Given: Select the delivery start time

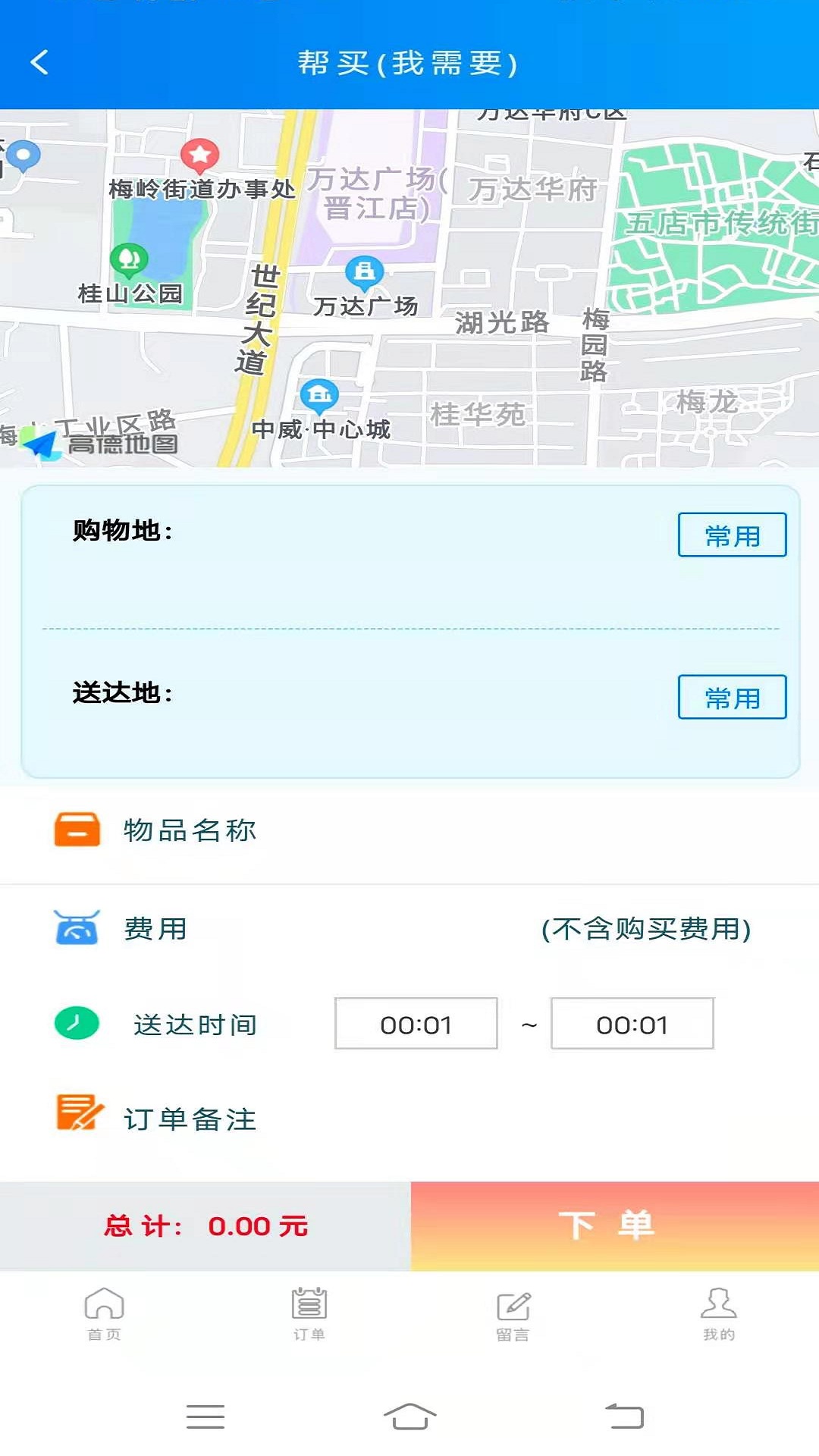Looking at the screenshot, I should coord(416,1024).
